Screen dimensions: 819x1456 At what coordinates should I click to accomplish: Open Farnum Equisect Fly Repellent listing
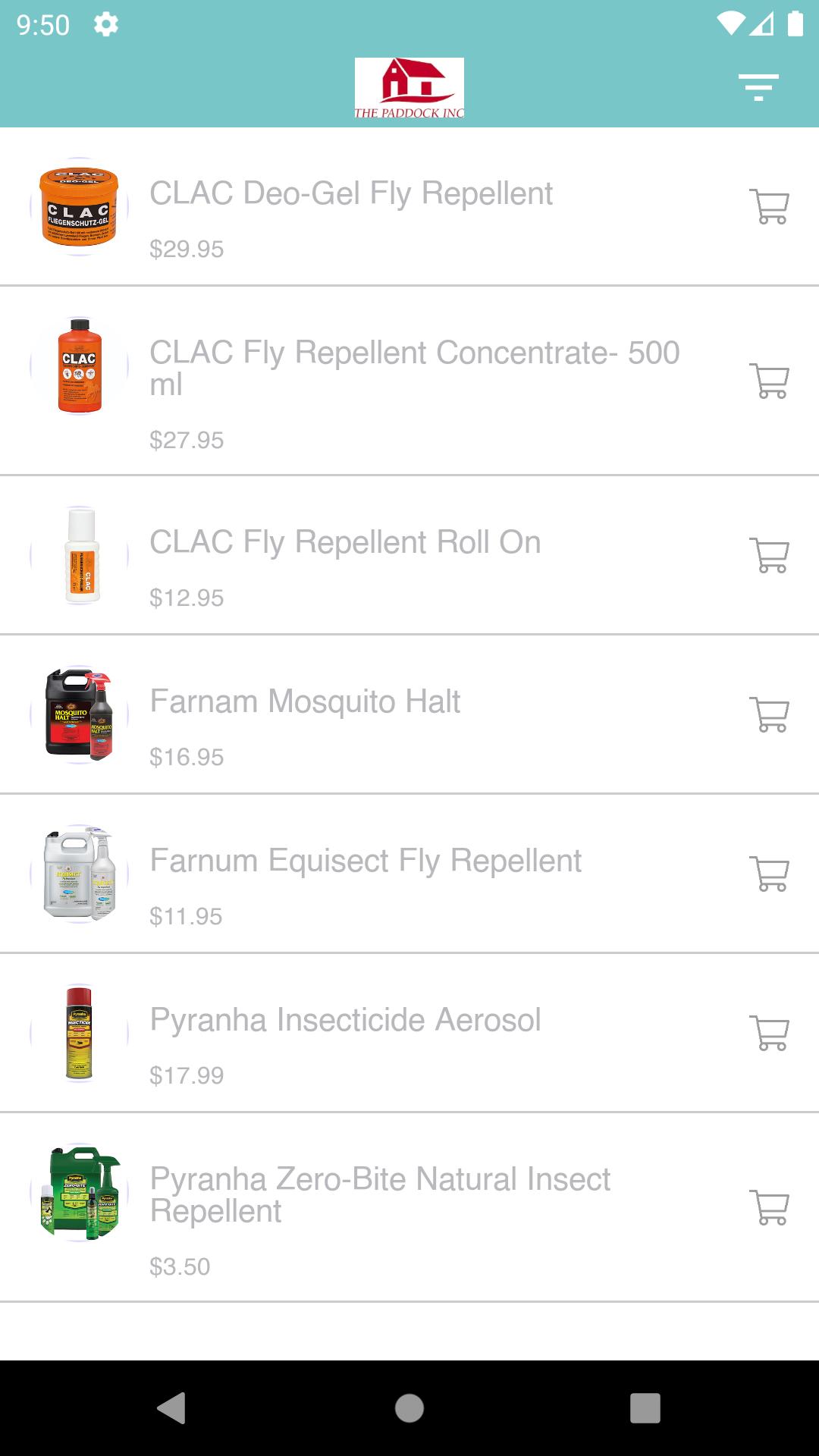tap(409, 874)
